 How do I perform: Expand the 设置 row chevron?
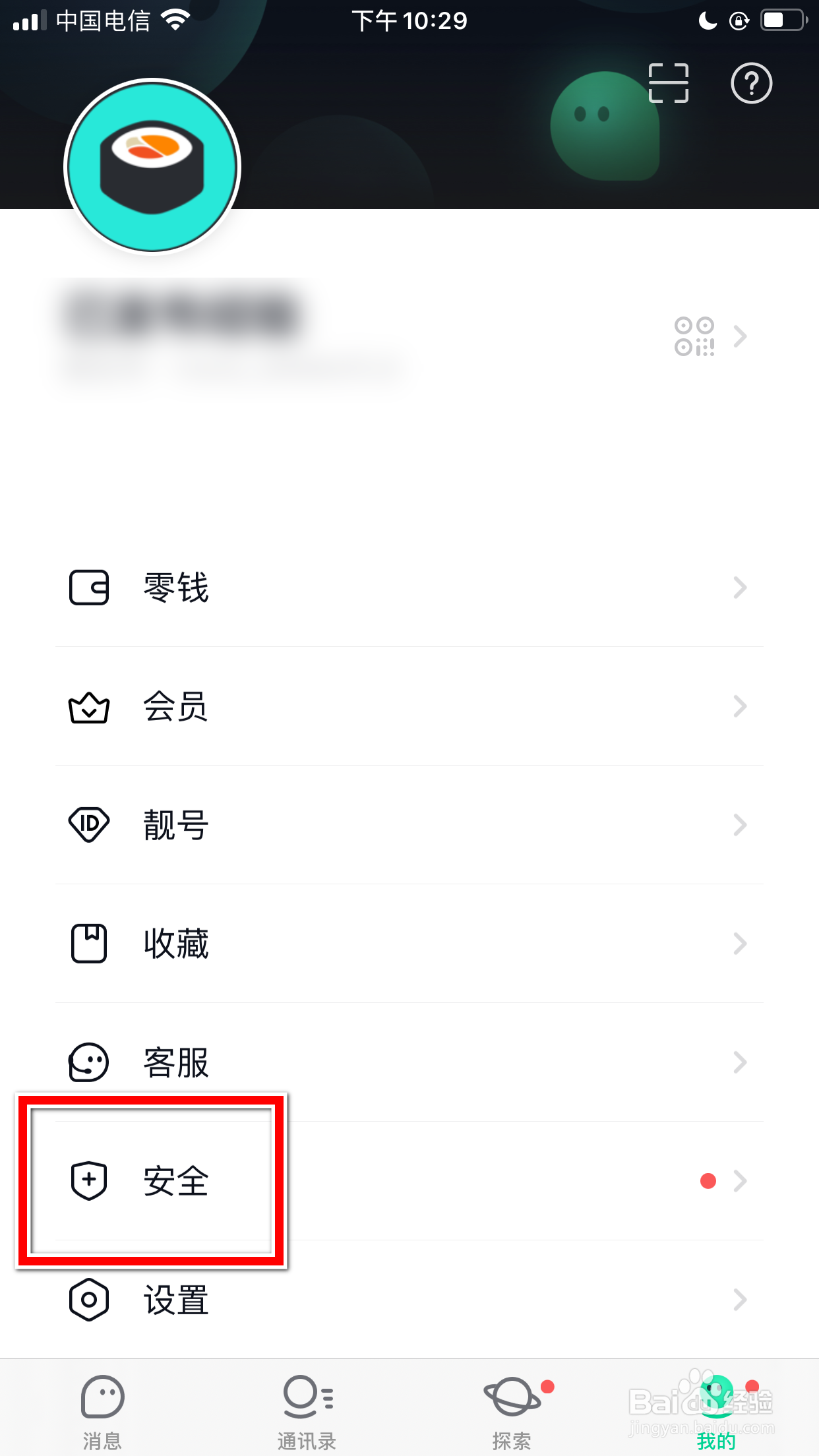coord(740,1299)
